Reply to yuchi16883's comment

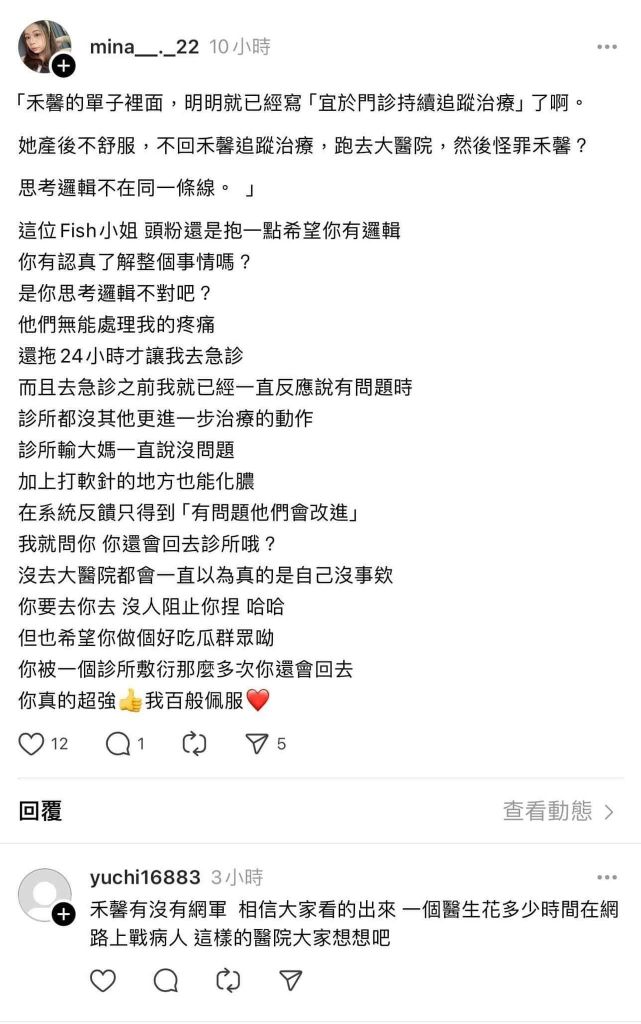click(166, 980)
